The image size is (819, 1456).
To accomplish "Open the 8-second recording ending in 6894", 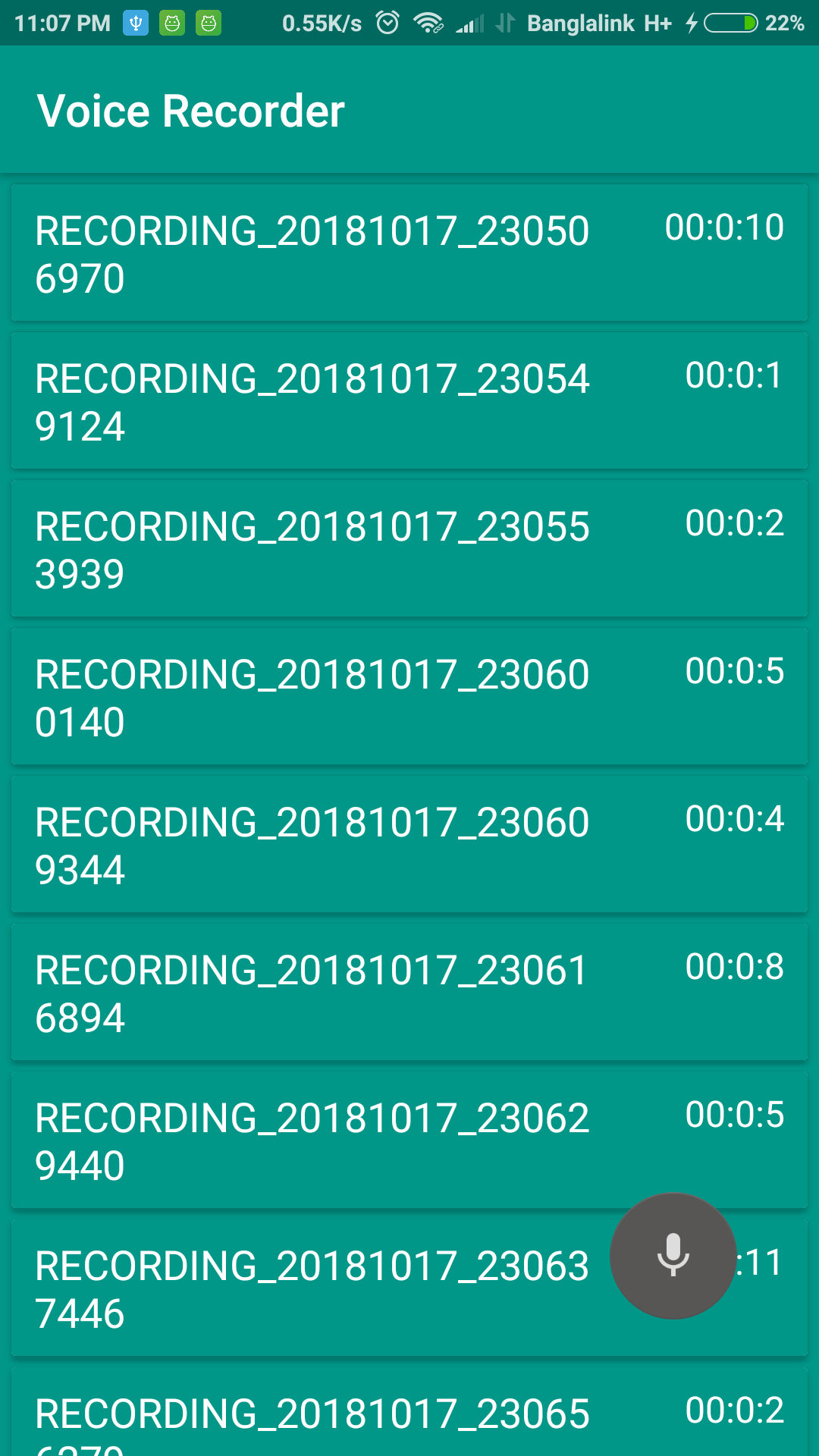I will [312, 993].
